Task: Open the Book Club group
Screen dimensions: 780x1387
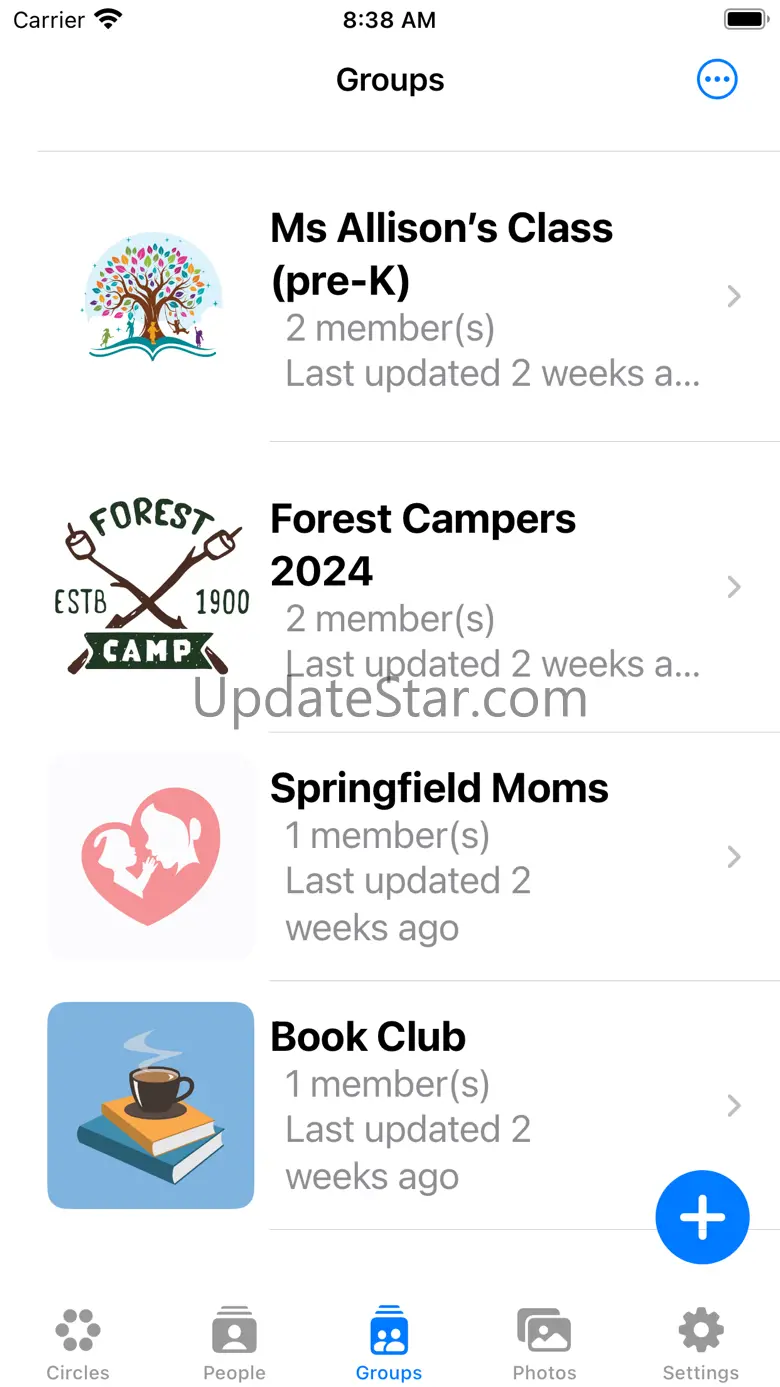Action: tap(408, 1105)
